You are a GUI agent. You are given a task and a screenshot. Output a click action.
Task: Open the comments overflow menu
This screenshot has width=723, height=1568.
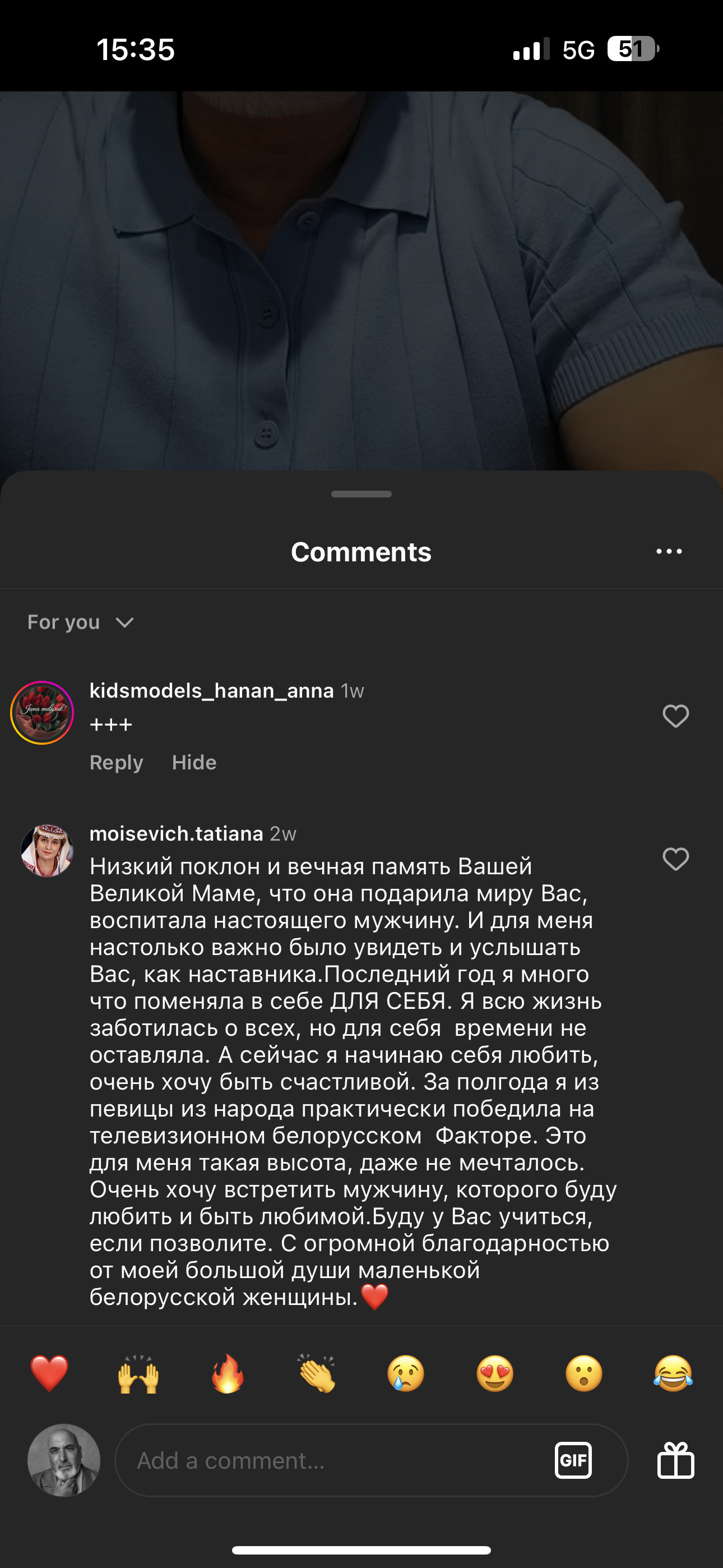click(669, 551)
